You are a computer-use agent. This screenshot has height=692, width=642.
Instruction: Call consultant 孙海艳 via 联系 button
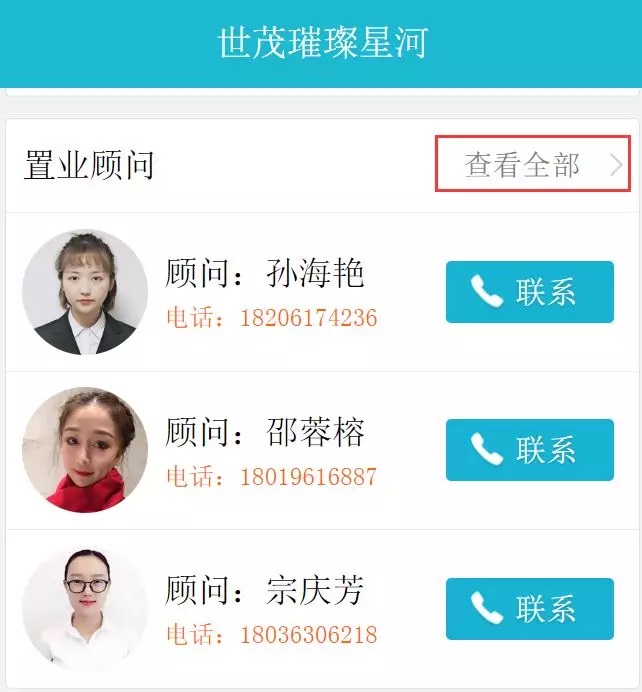529,292
